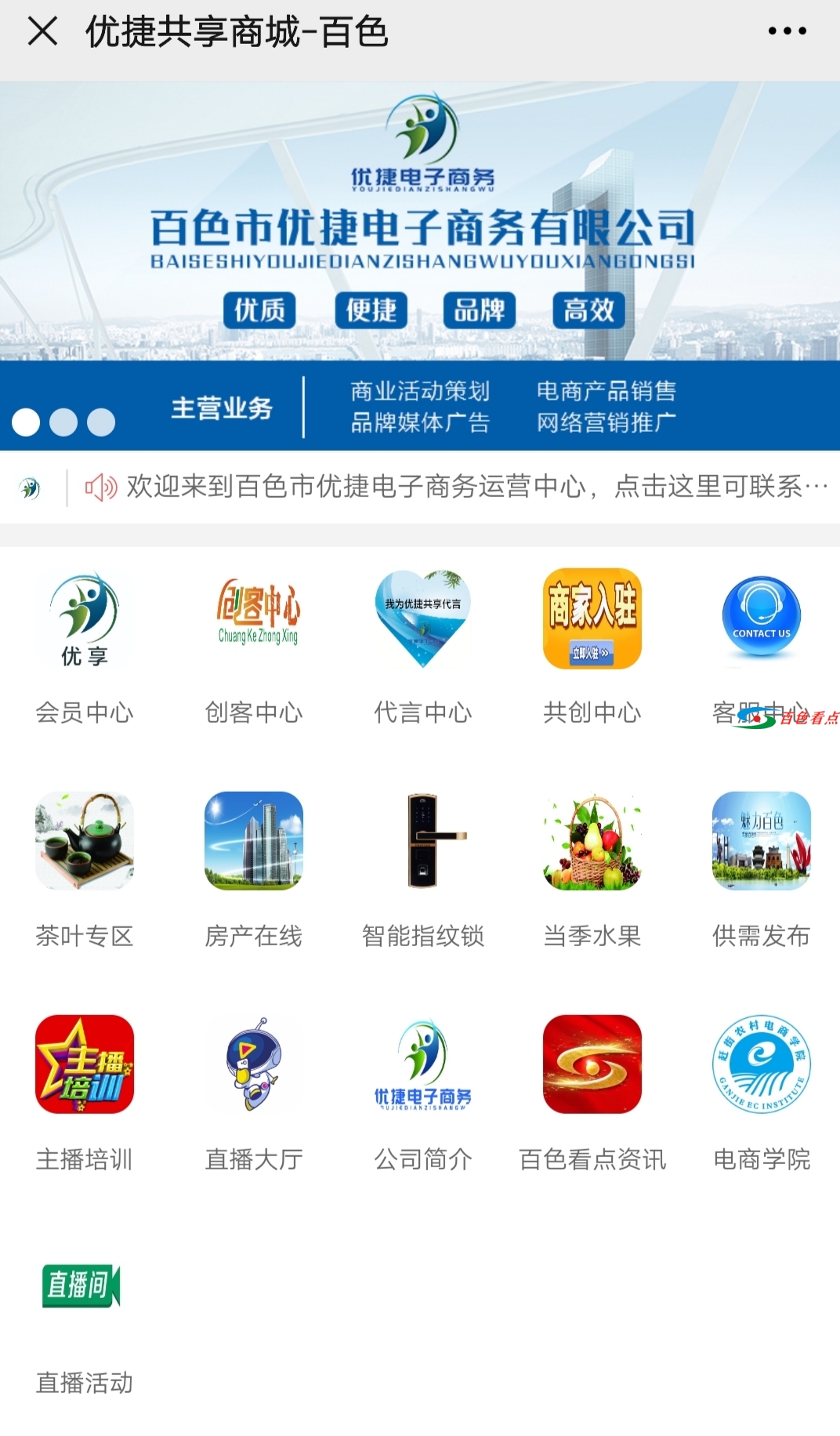840x1436 pixels.
Task: Browse the 茶叶专区 tea section
Action: (85, 841)
